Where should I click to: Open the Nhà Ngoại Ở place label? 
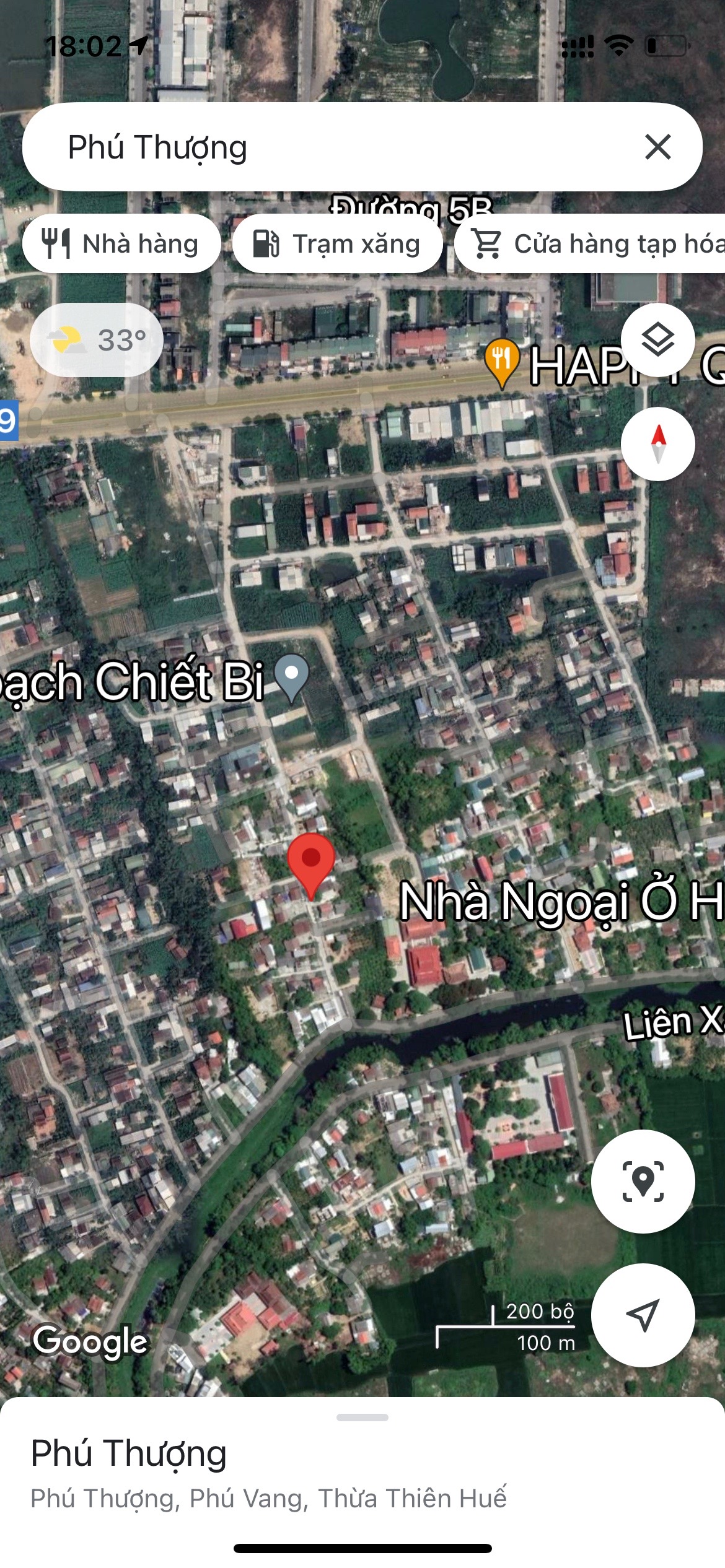pyautogui.click(x=558, y=902)
